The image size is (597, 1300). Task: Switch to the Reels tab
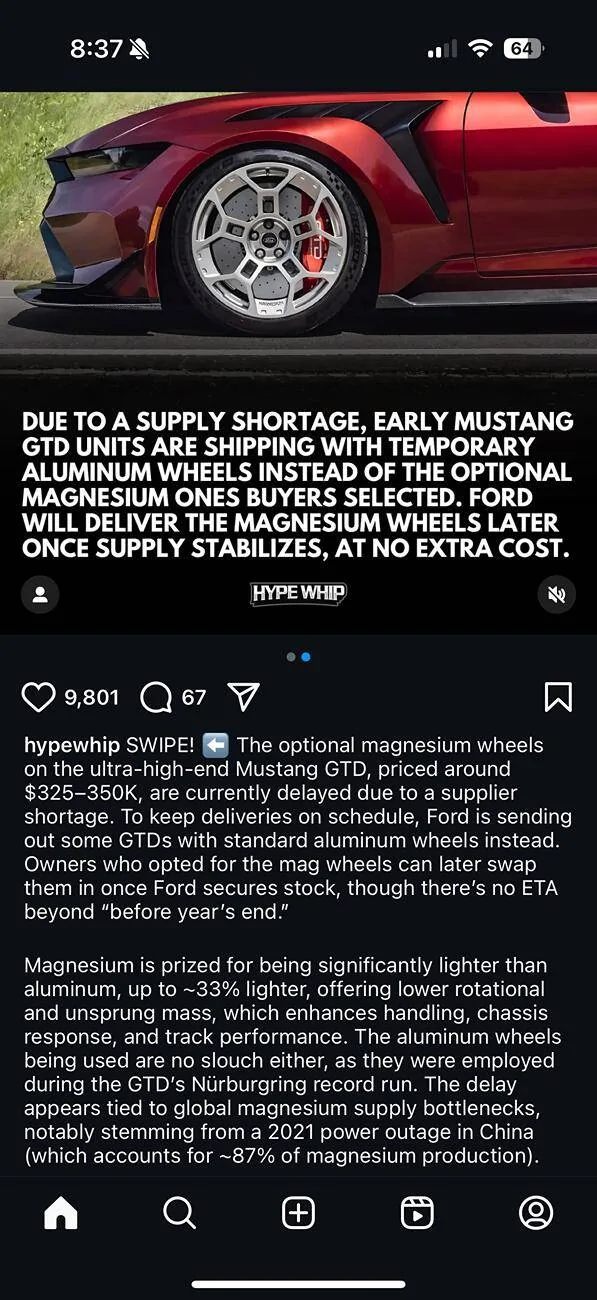417,1213
